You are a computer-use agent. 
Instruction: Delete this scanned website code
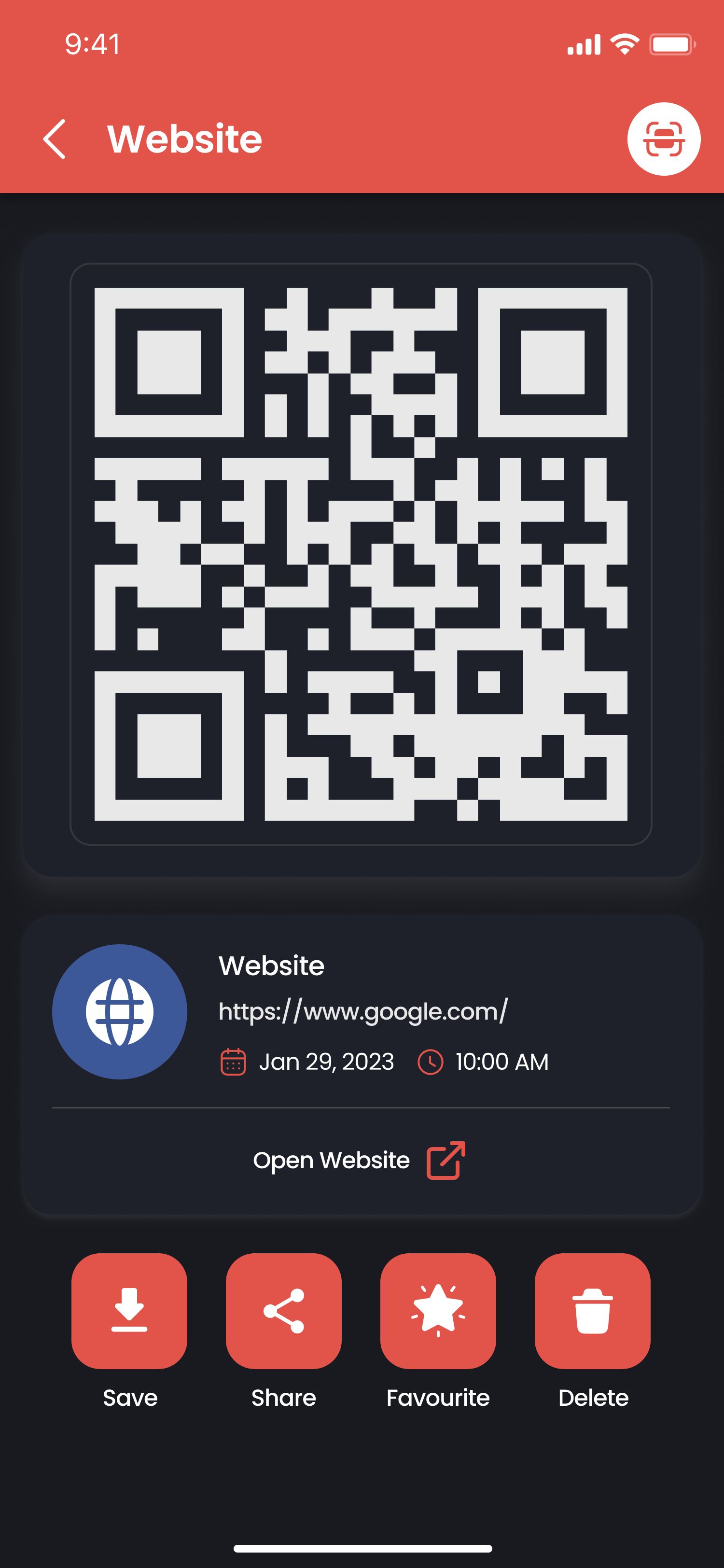tap(593, 1310)
